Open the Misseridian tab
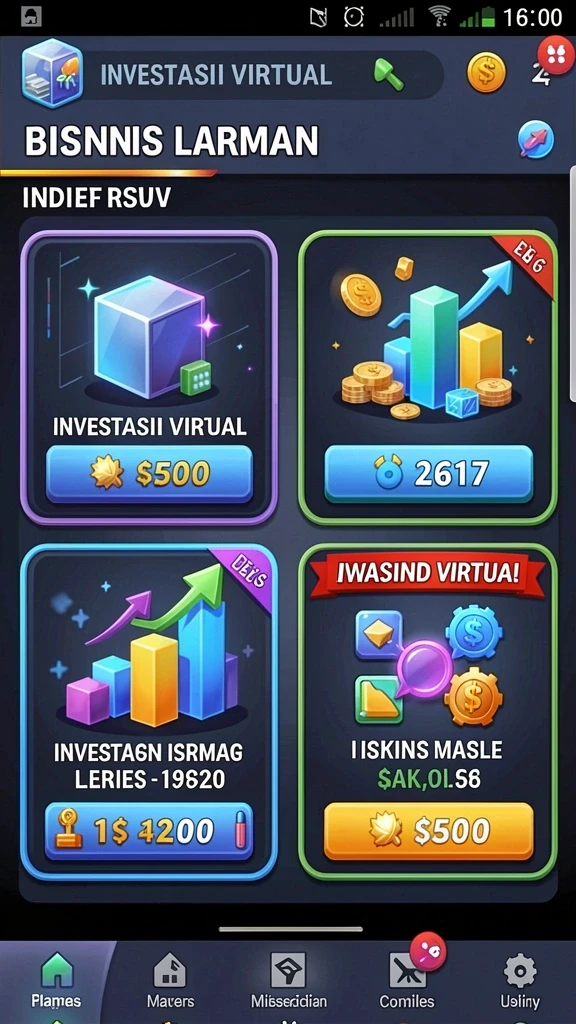This screenshot has height=1024, width=576. [x=289, y=982]
